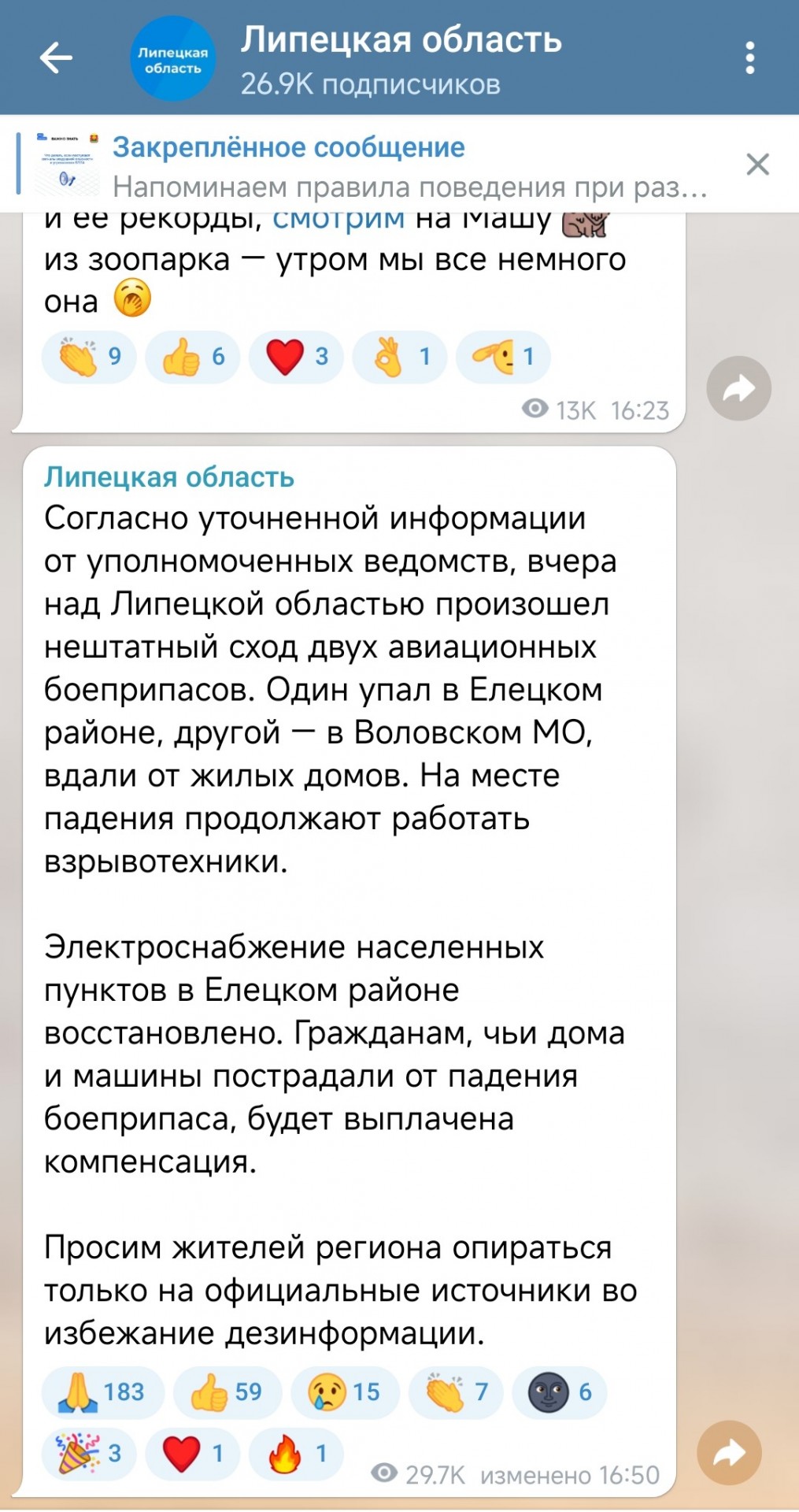
Task: Tap the heart reaction showing 3
Action: tap(296, 357)
